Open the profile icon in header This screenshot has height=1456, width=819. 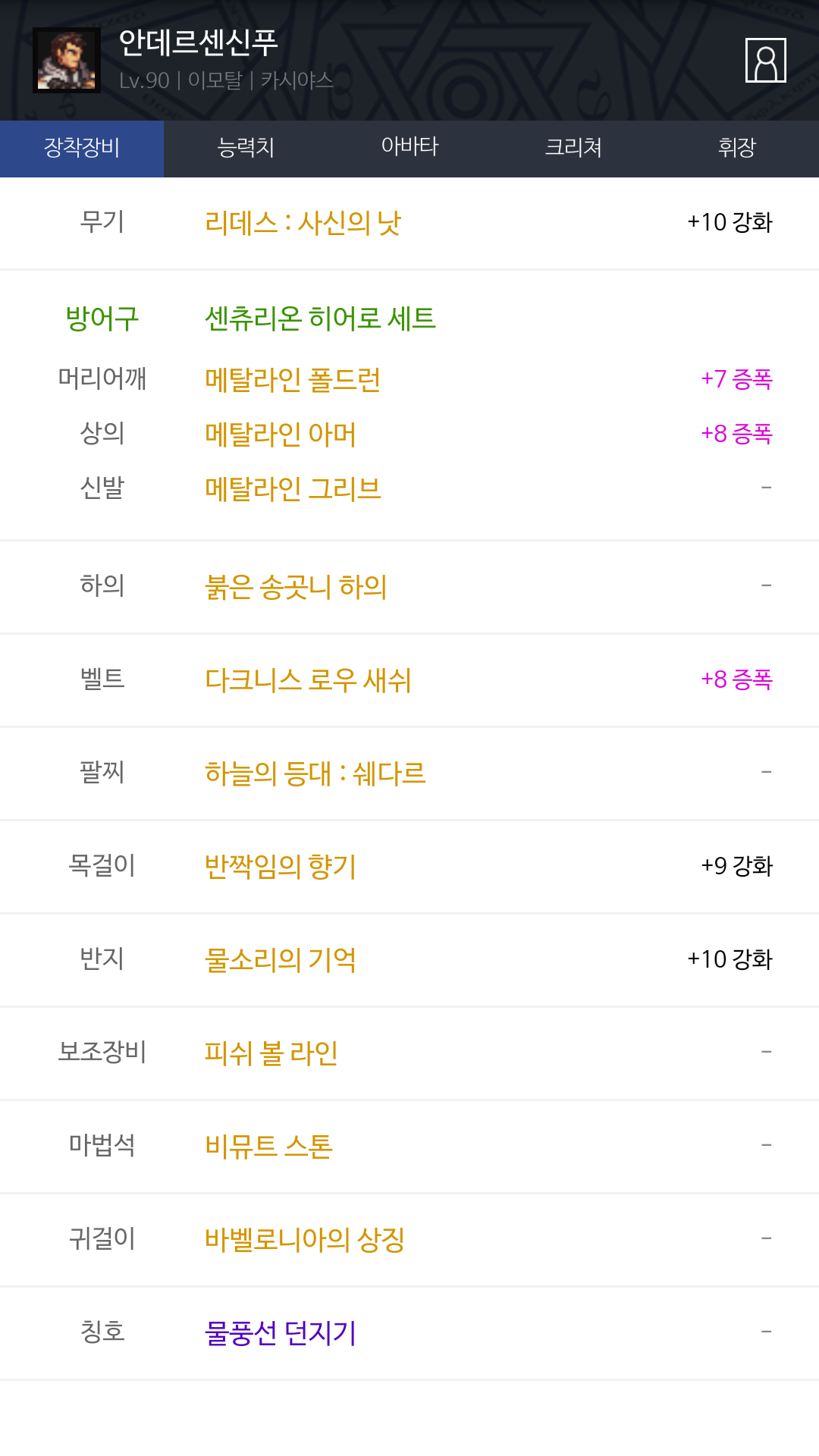pos(765,60)
